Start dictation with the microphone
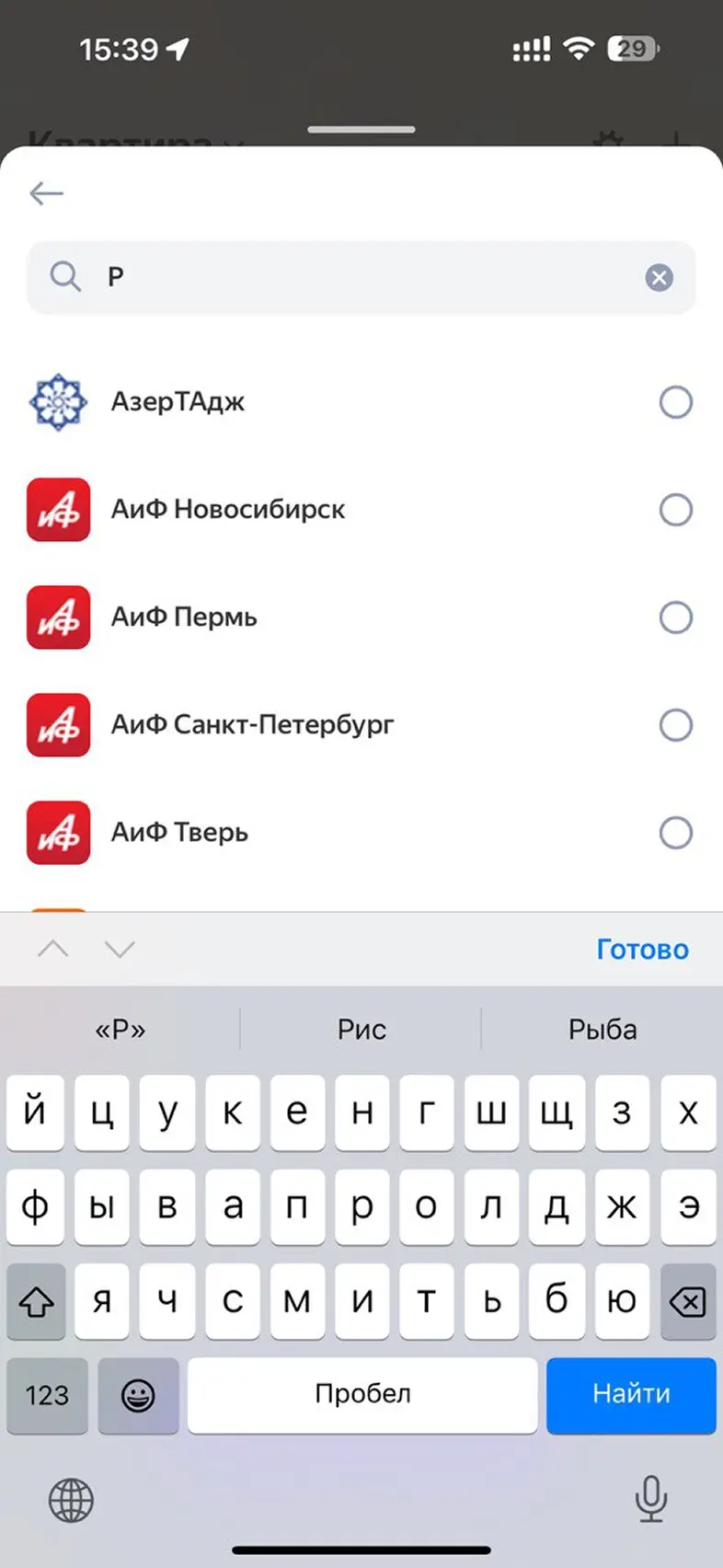 [x=651, y=1499]
